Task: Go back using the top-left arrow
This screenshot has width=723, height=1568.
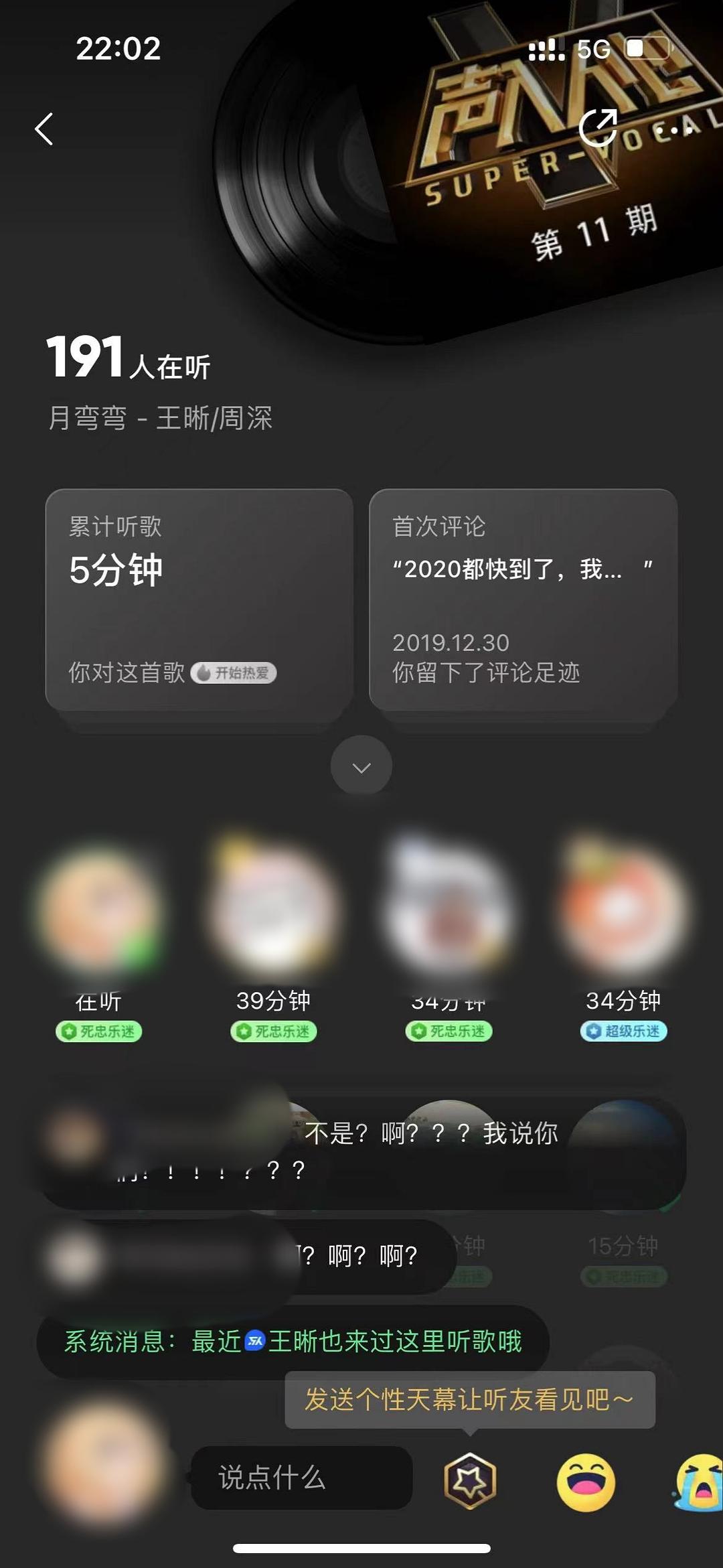Action: pyautogui.click(x=44, y=129)
